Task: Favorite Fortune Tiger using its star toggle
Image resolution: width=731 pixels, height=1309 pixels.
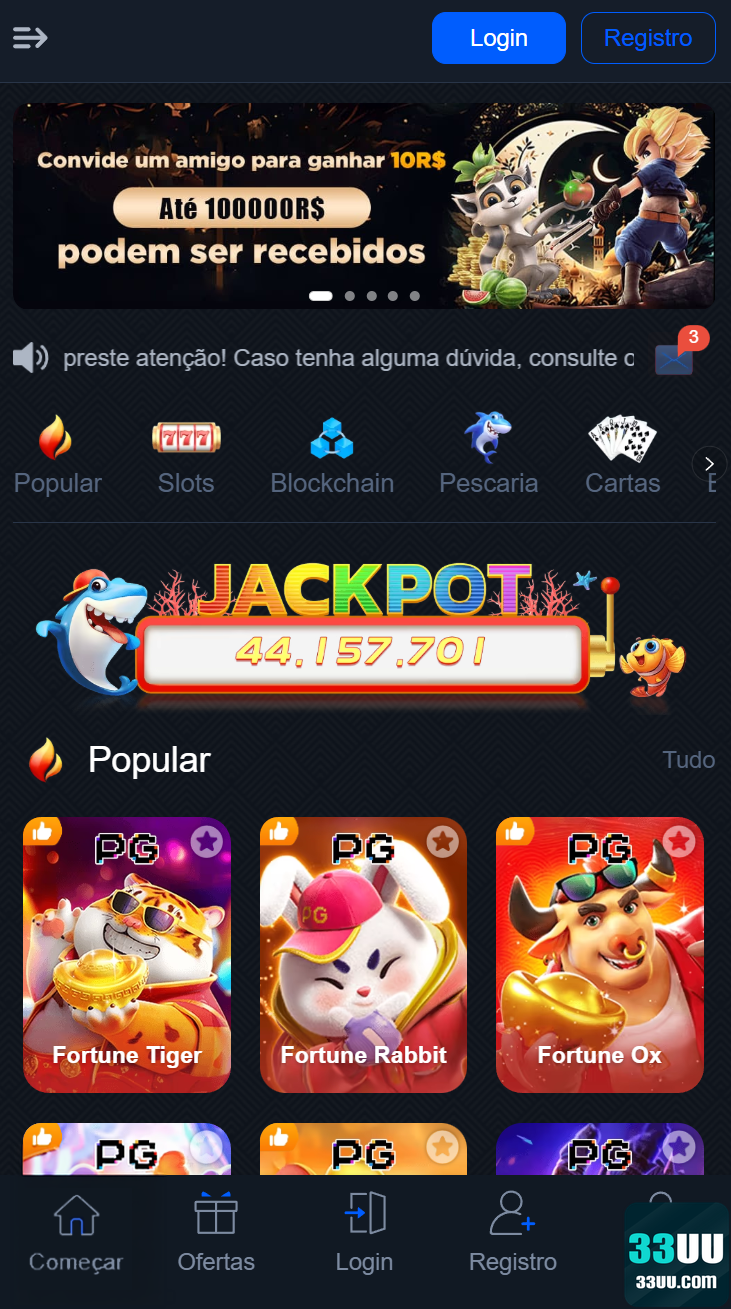Action: coord(206,843)
